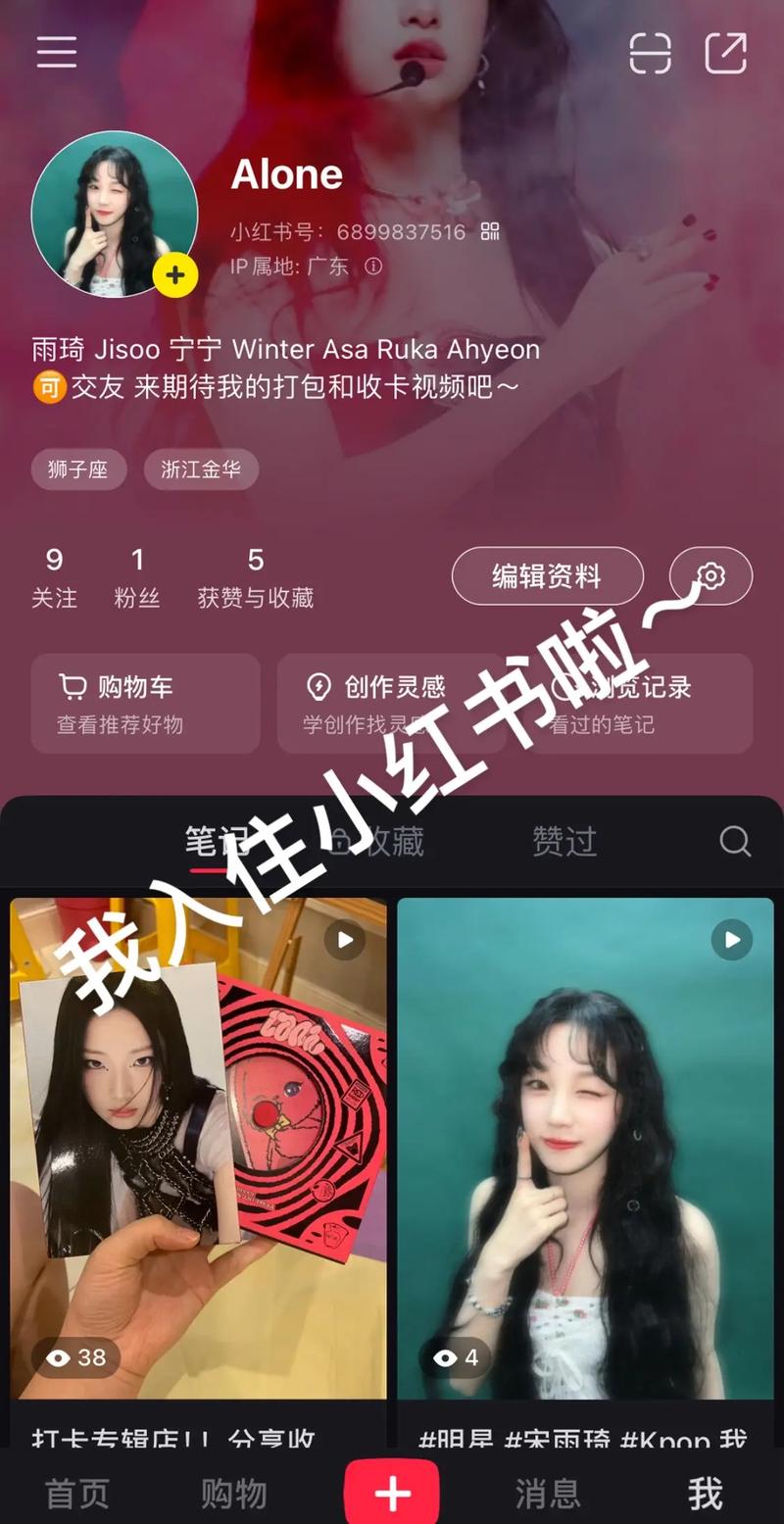This screenshot has width=784, height=1524.
Task: Share the profile via share icon
Action: point(725,53)
